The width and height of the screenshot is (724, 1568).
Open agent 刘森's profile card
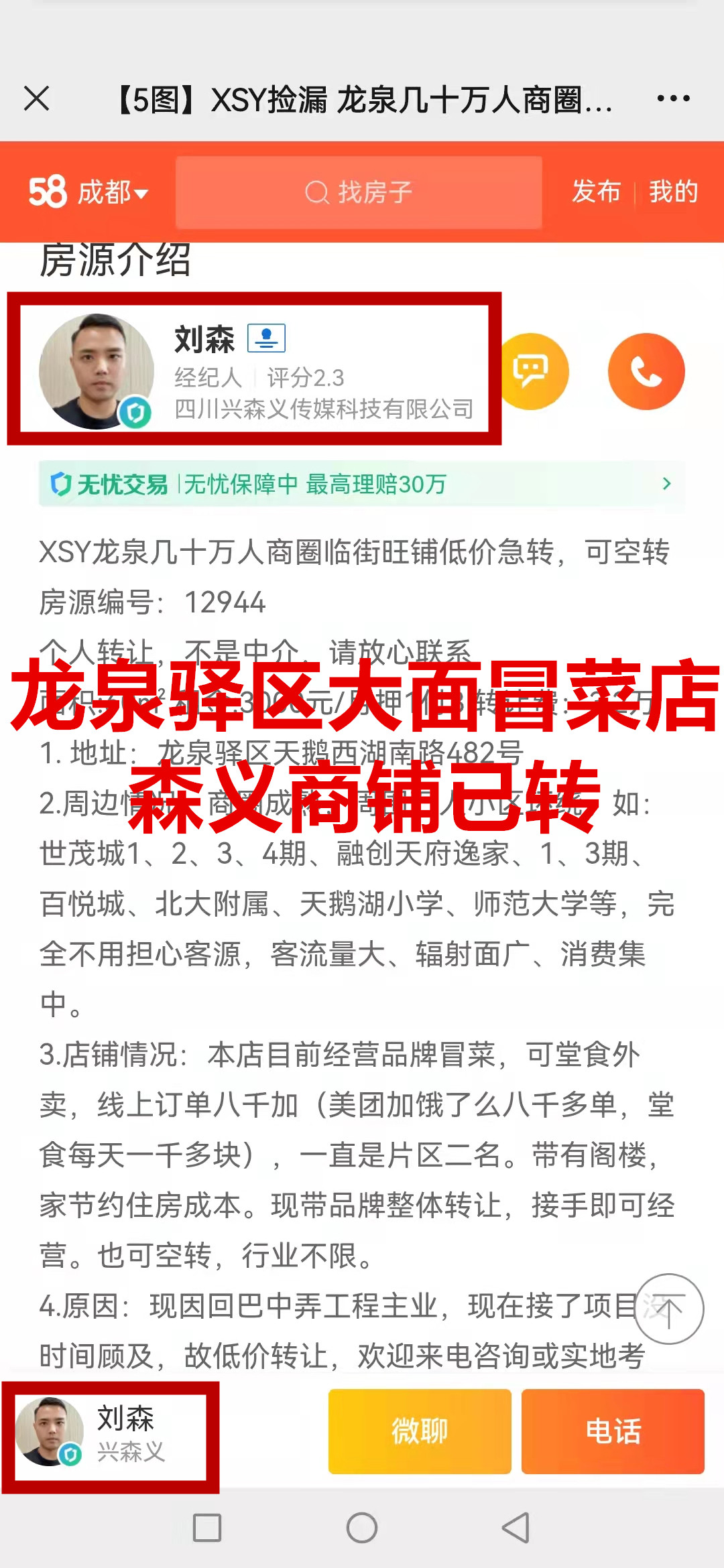point(255,370)
